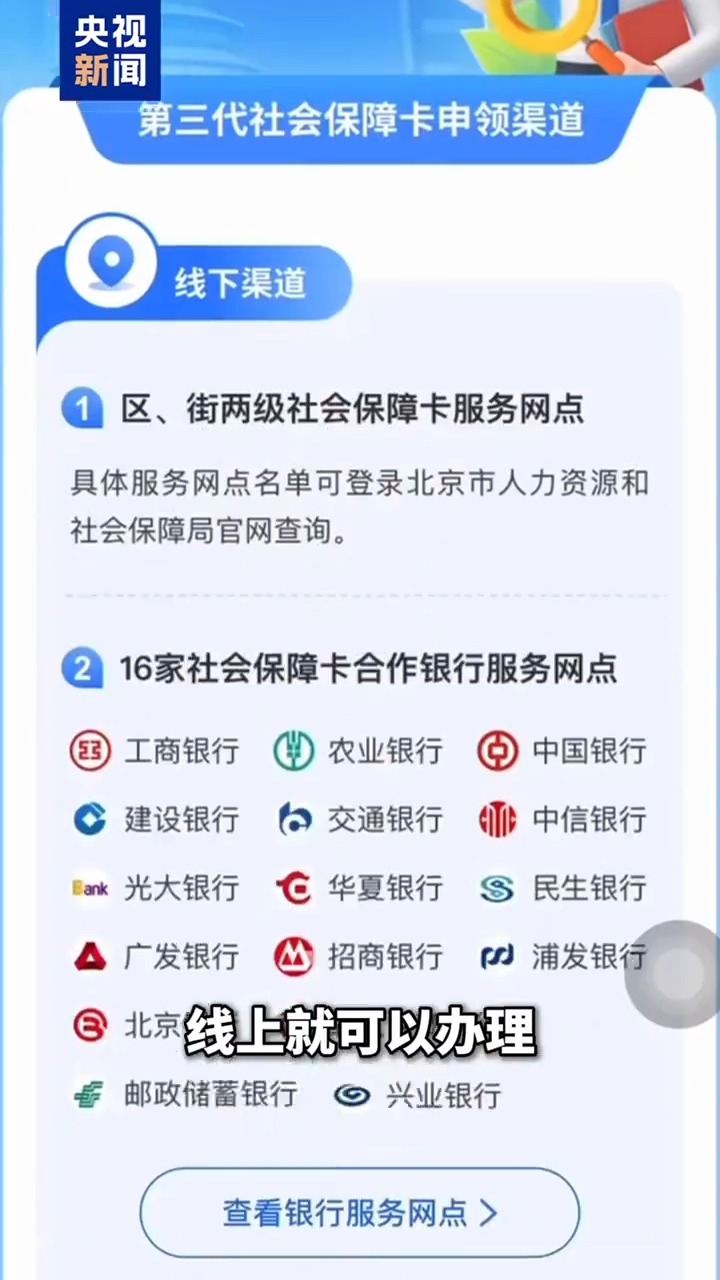The image size is (720, 1280).
Task: Click the 农业银行 logo icon
Action: click(294, 751)
